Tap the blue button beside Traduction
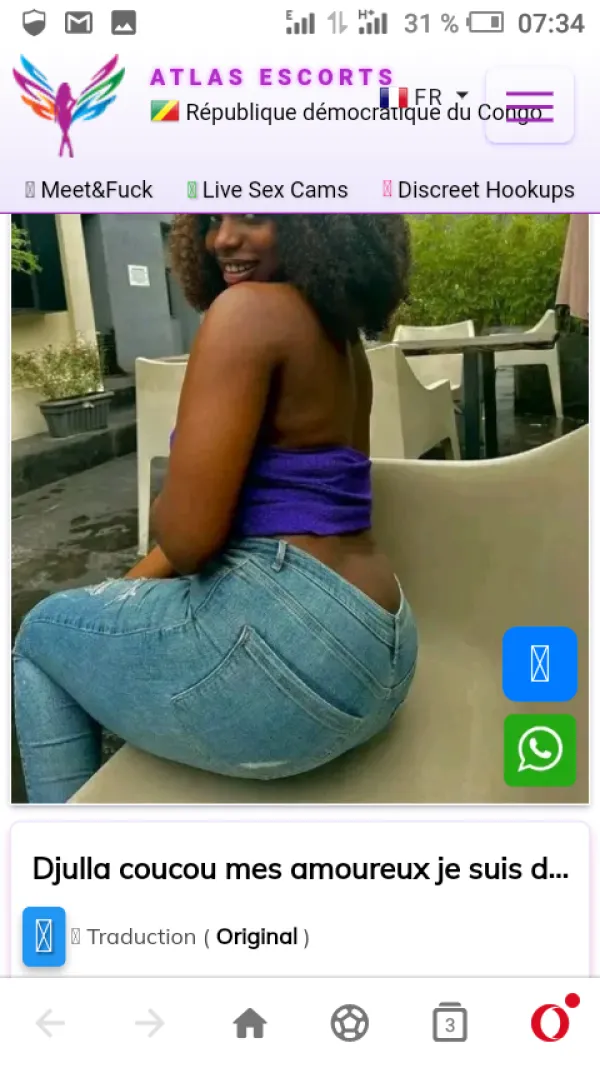This screenshot has width=600, height=1067. tap(44, 937)
